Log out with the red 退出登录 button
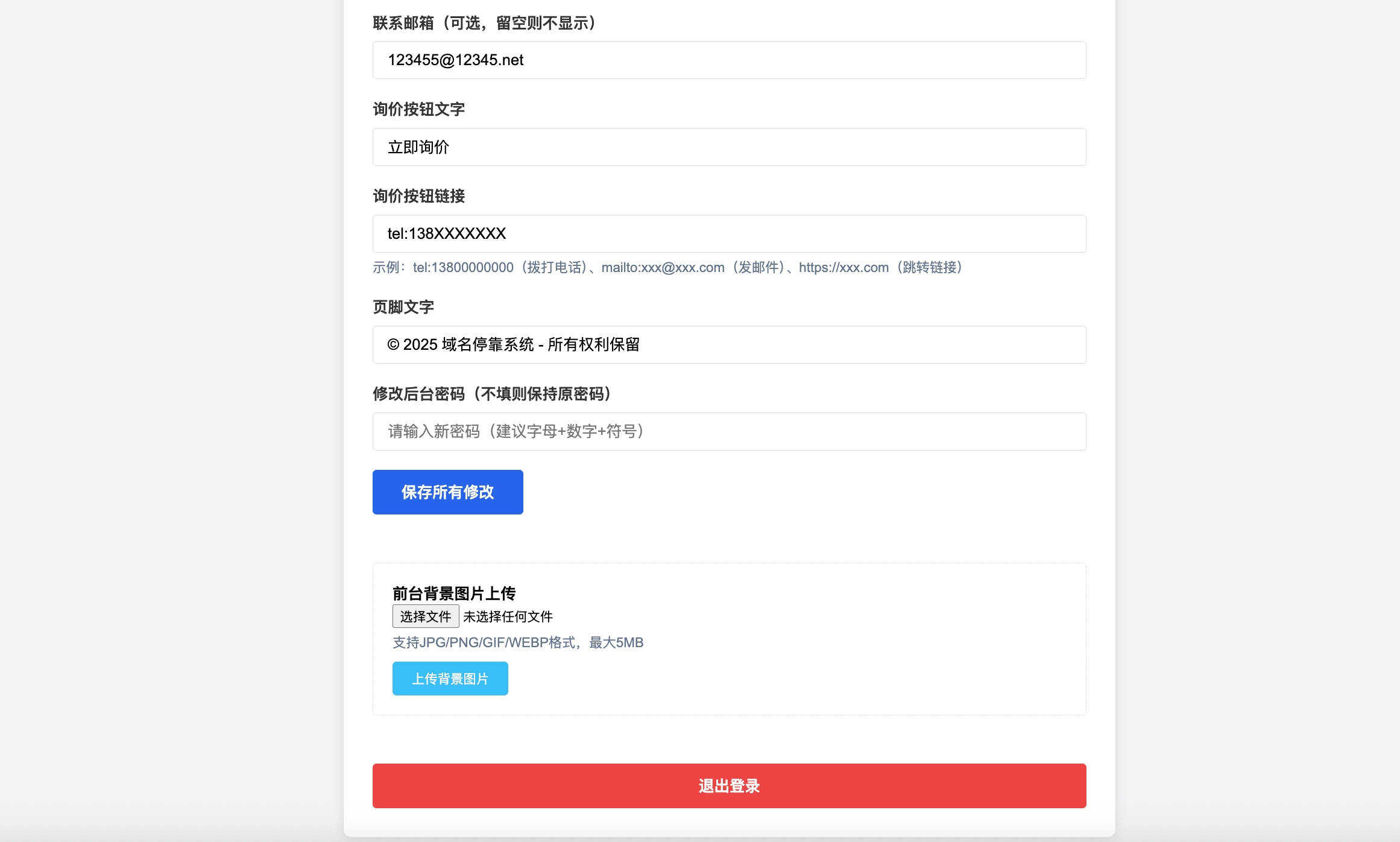 point(729,786)
